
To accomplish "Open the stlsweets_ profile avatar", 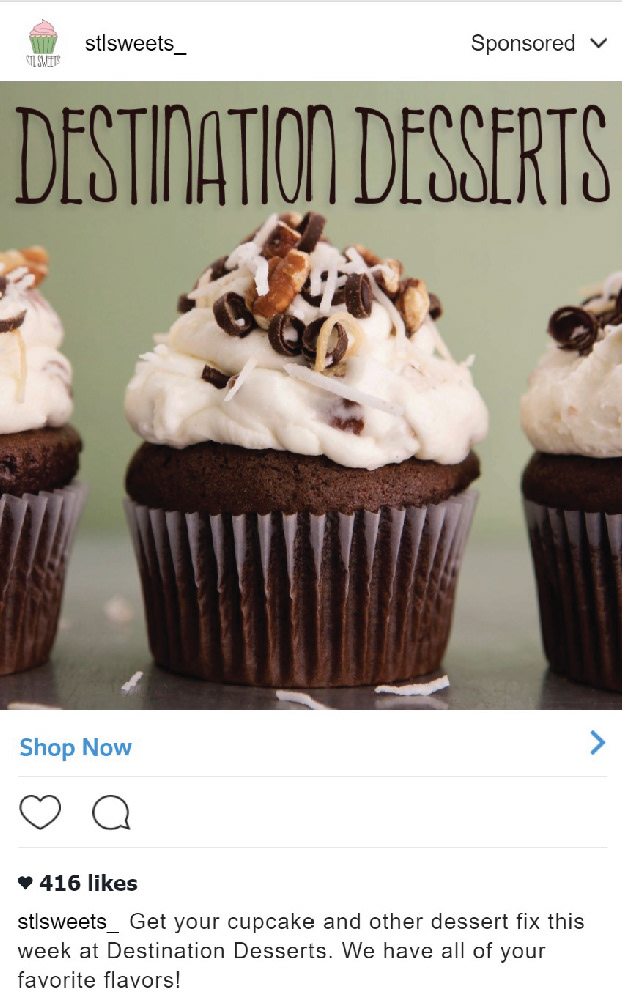I will tap(43, 43).
